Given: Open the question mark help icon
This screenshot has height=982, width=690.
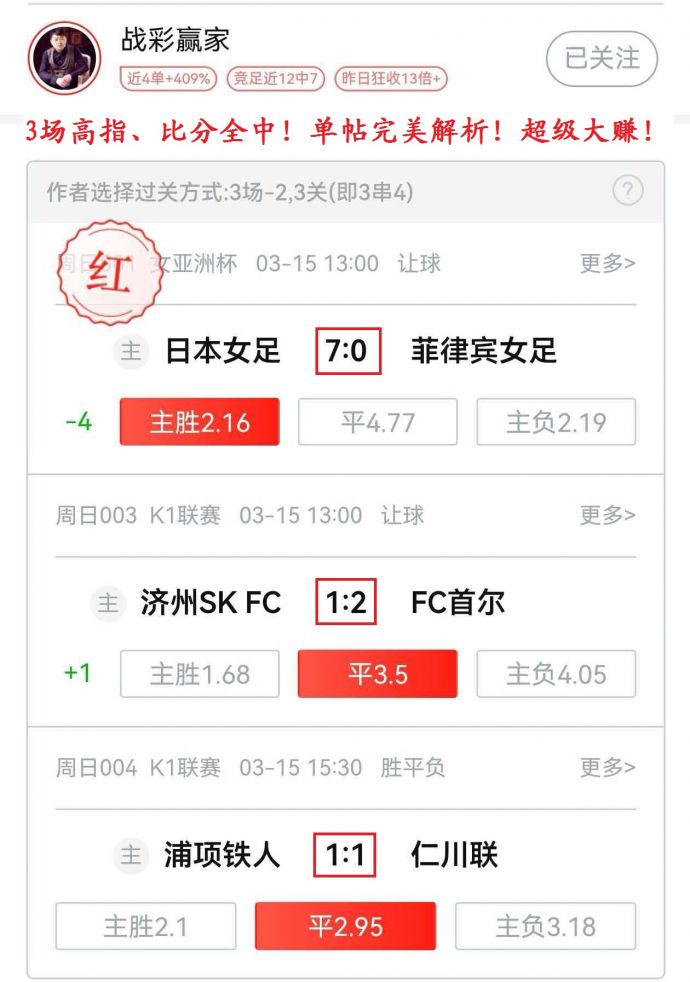Looking at the screenshot, I should [x=627, y=191].
